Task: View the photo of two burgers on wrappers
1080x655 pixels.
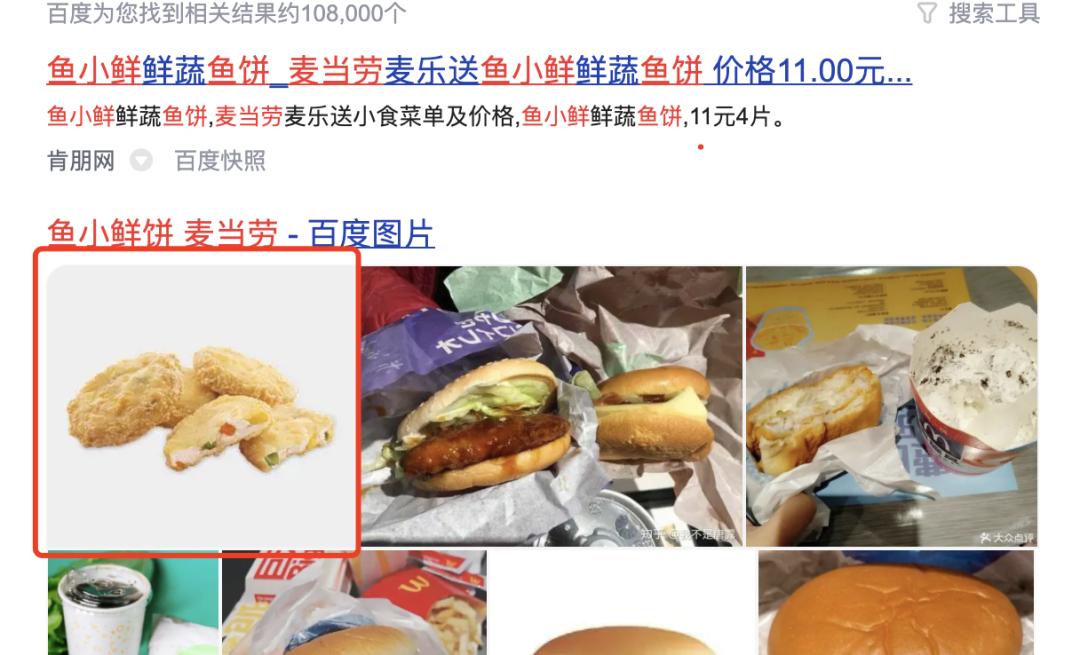Action: 552,406
